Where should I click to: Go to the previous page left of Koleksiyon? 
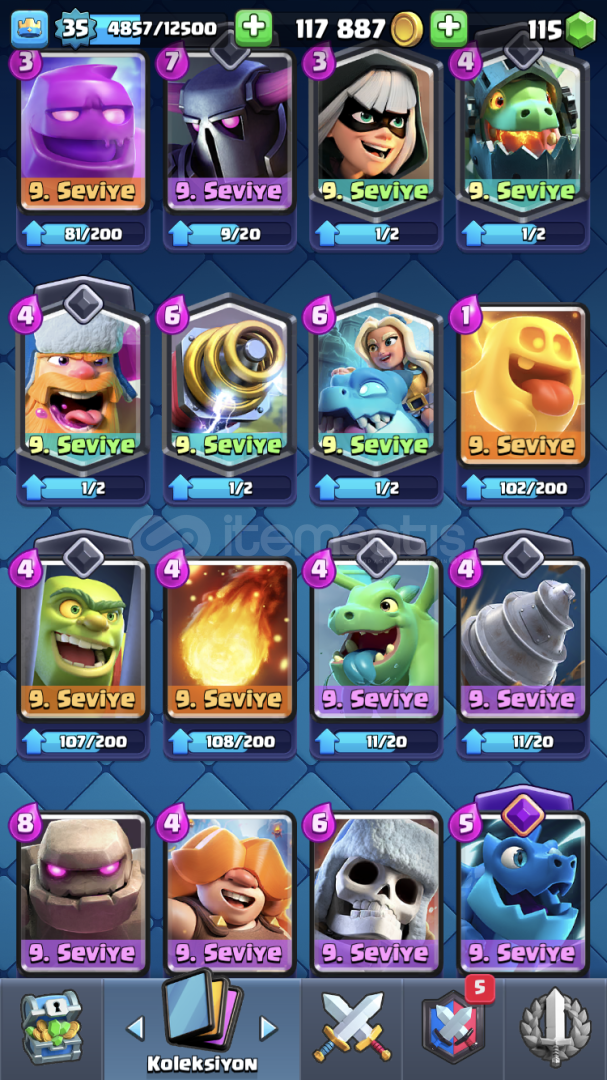(135, 1027)
